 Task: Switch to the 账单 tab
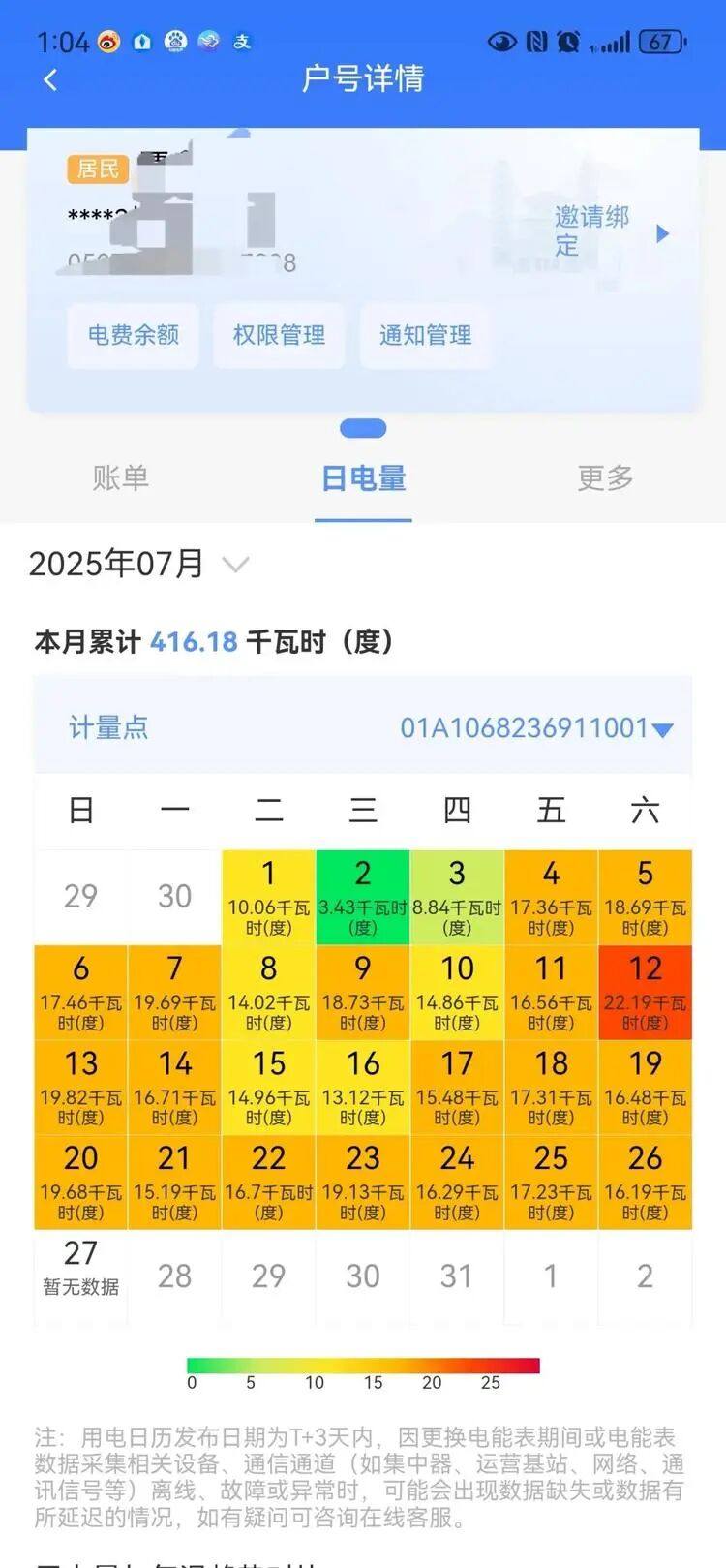[121, 477]
